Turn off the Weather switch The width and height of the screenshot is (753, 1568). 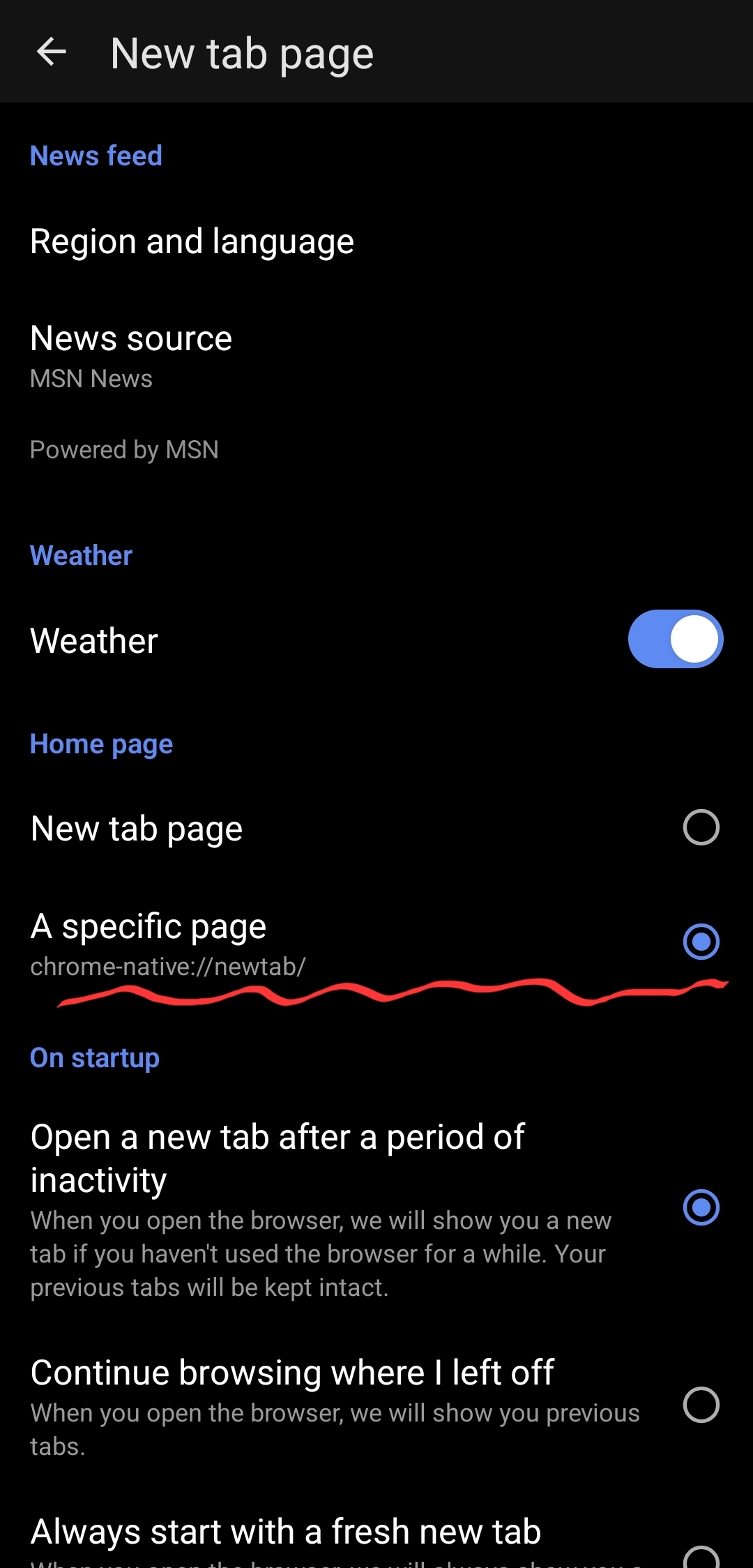pos(675,640)
